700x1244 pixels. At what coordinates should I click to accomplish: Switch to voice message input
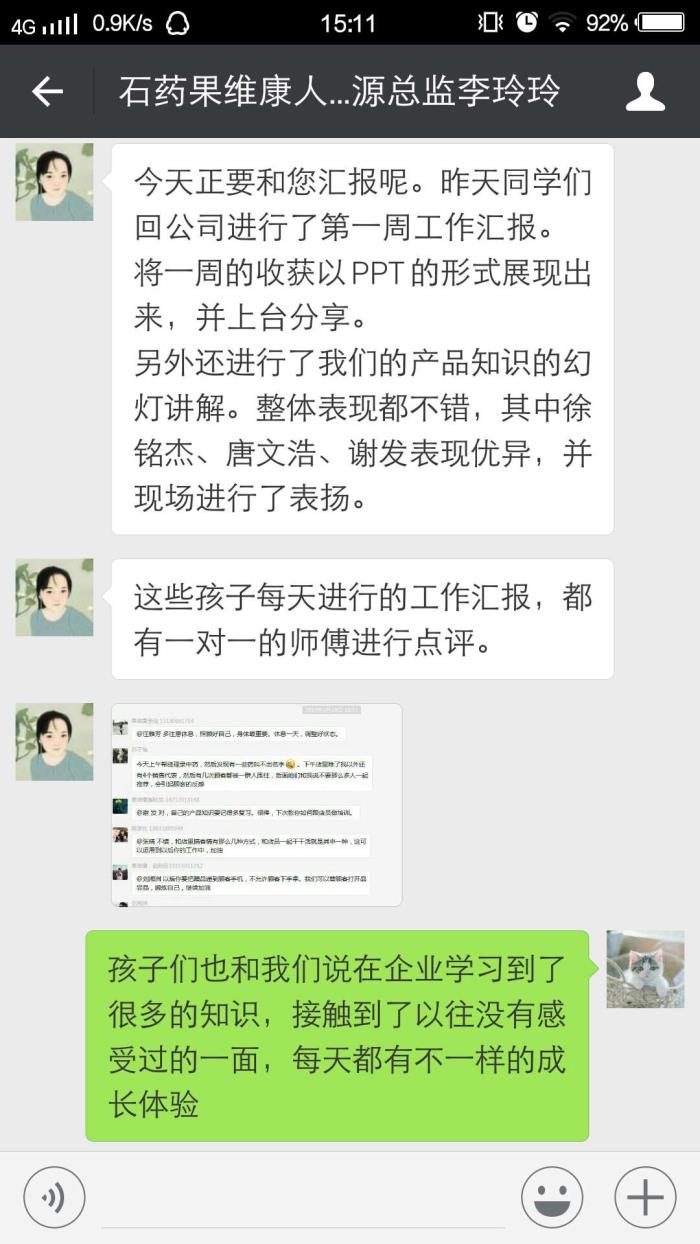[x=54, y=1197]
